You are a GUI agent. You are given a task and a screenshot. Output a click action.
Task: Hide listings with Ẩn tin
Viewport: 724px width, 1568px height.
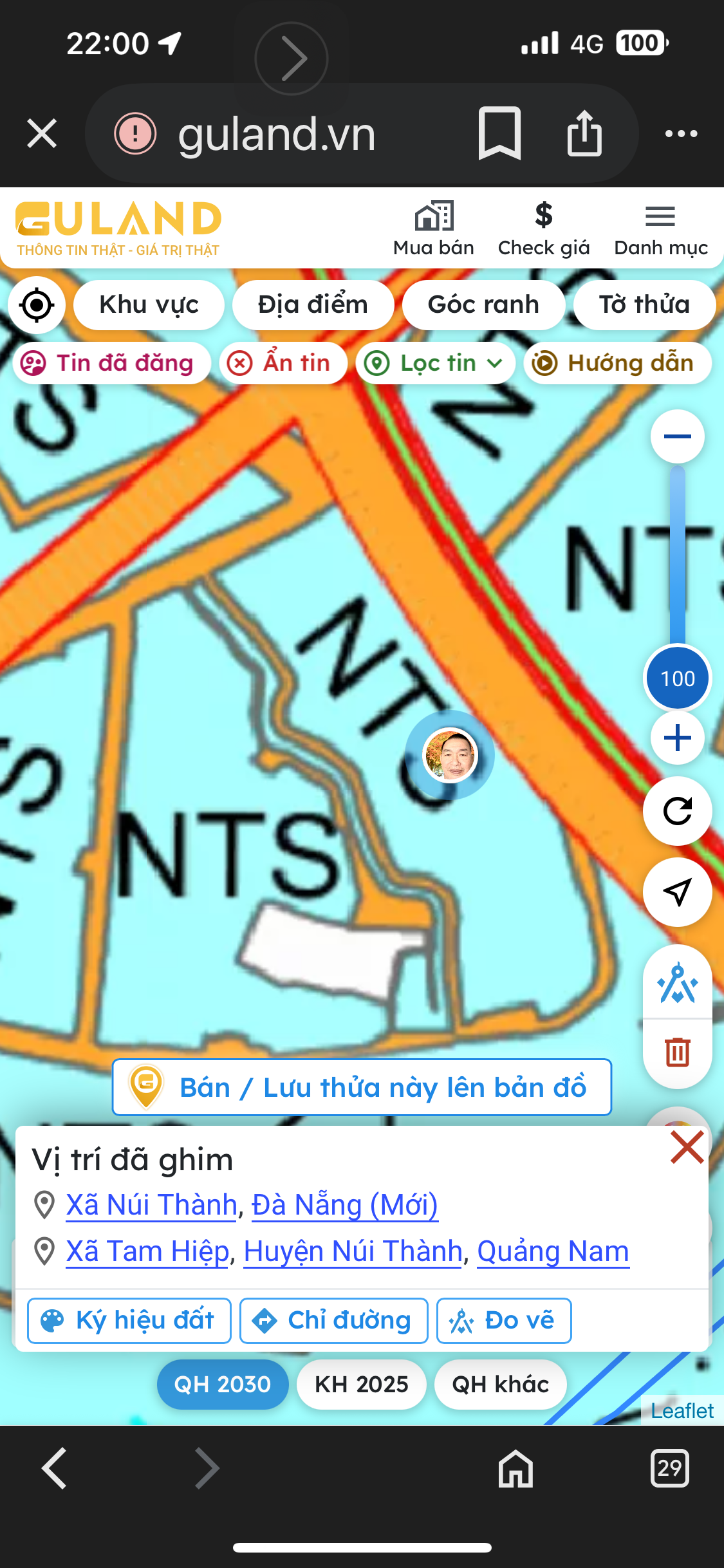(283, 364)
